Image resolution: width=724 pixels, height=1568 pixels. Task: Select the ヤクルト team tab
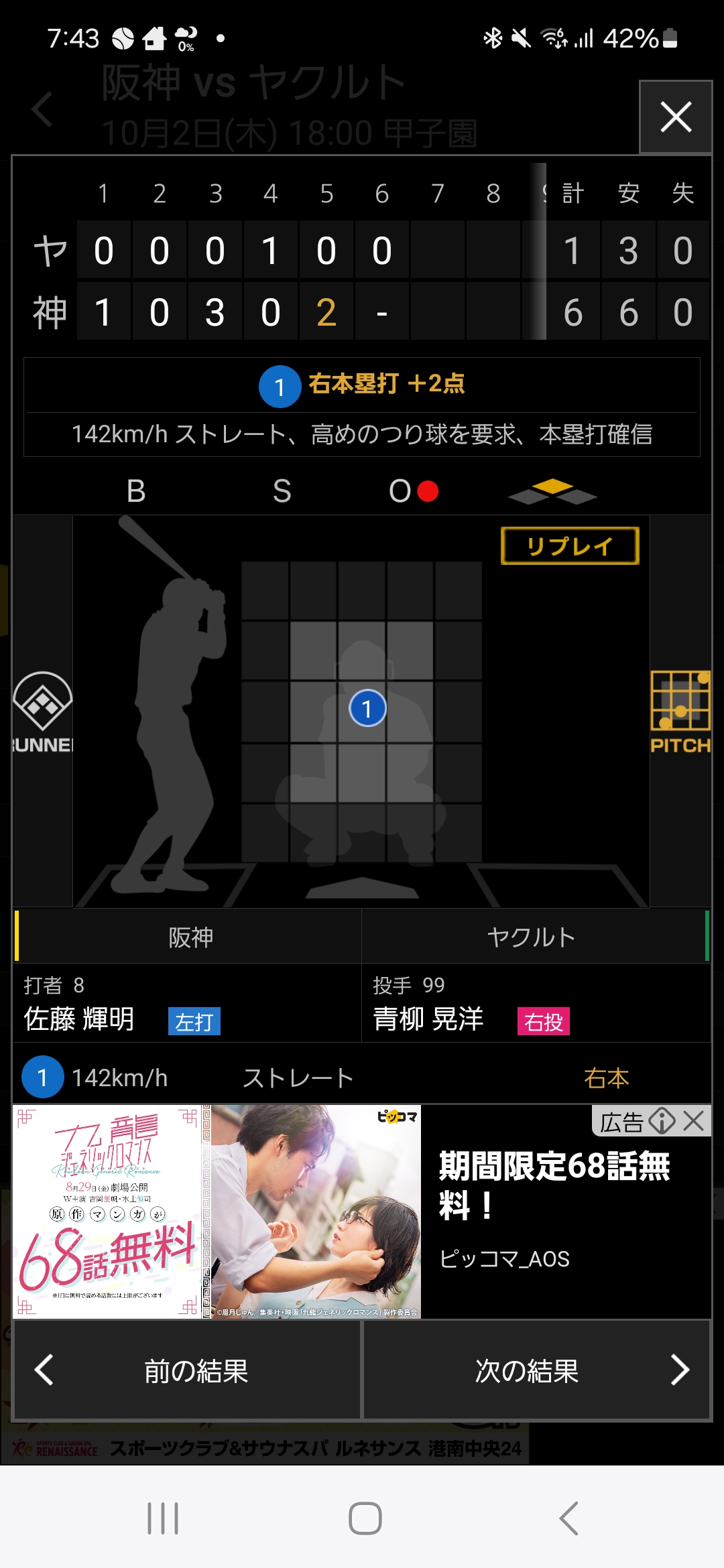tap(532, 937)
